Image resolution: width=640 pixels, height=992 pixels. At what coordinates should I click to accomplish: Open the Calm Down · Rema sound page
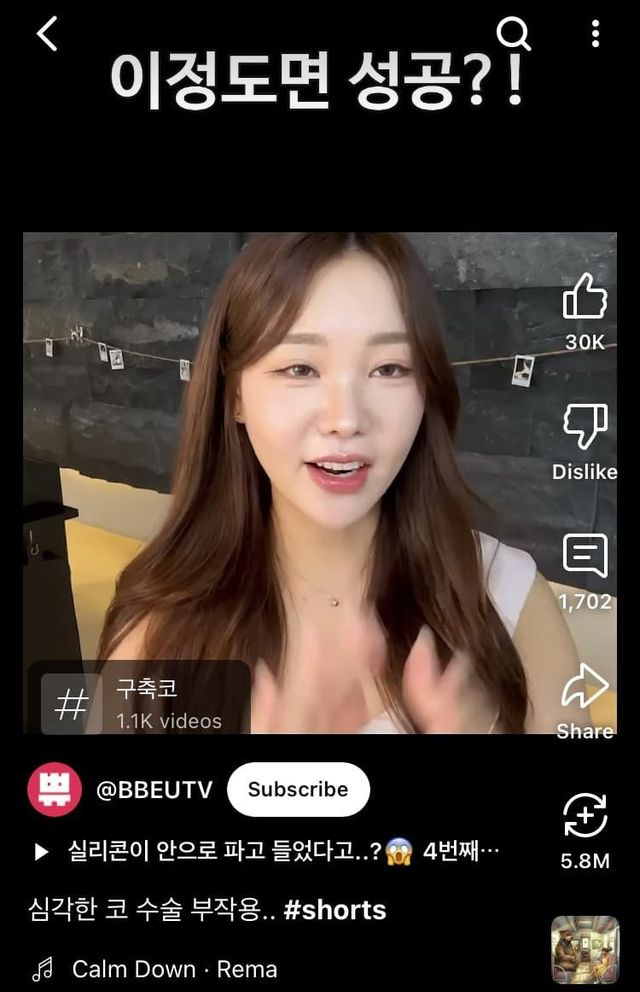coord(174,969)
